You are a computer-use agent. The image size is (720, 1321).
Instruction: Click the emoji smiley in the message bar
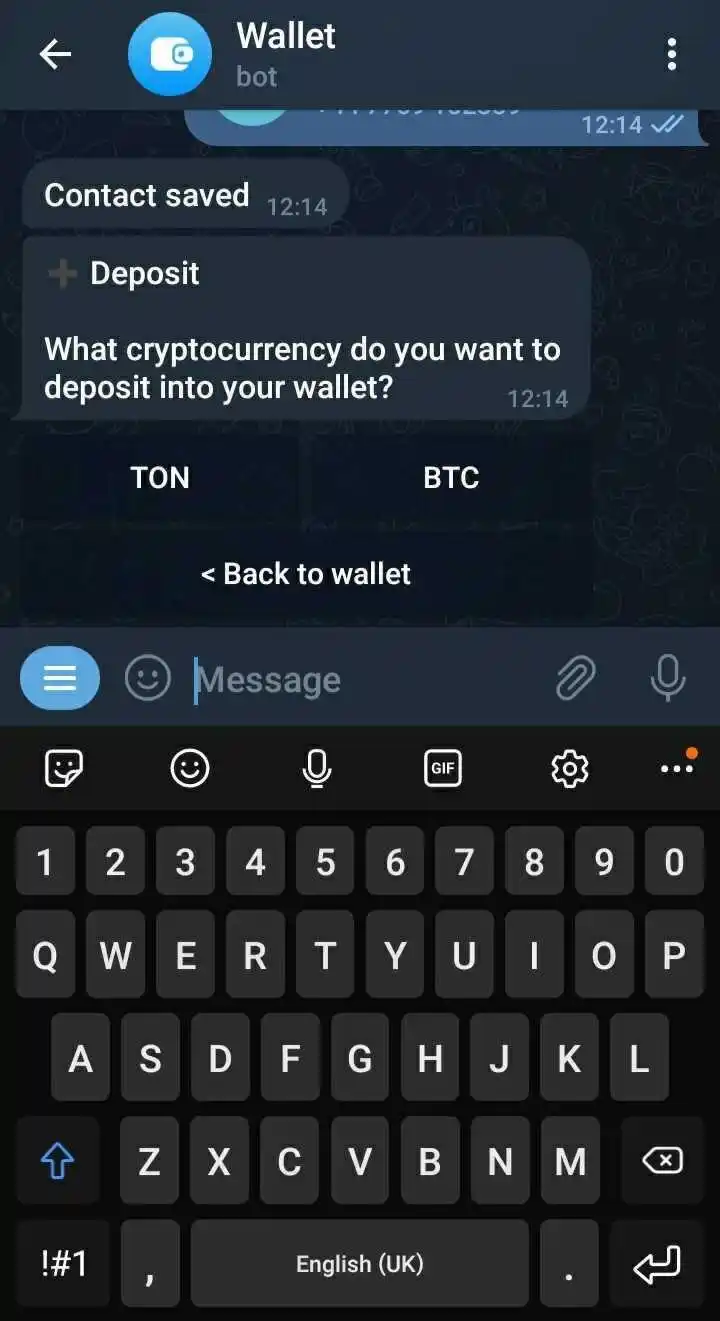click(x=147, y=678)
